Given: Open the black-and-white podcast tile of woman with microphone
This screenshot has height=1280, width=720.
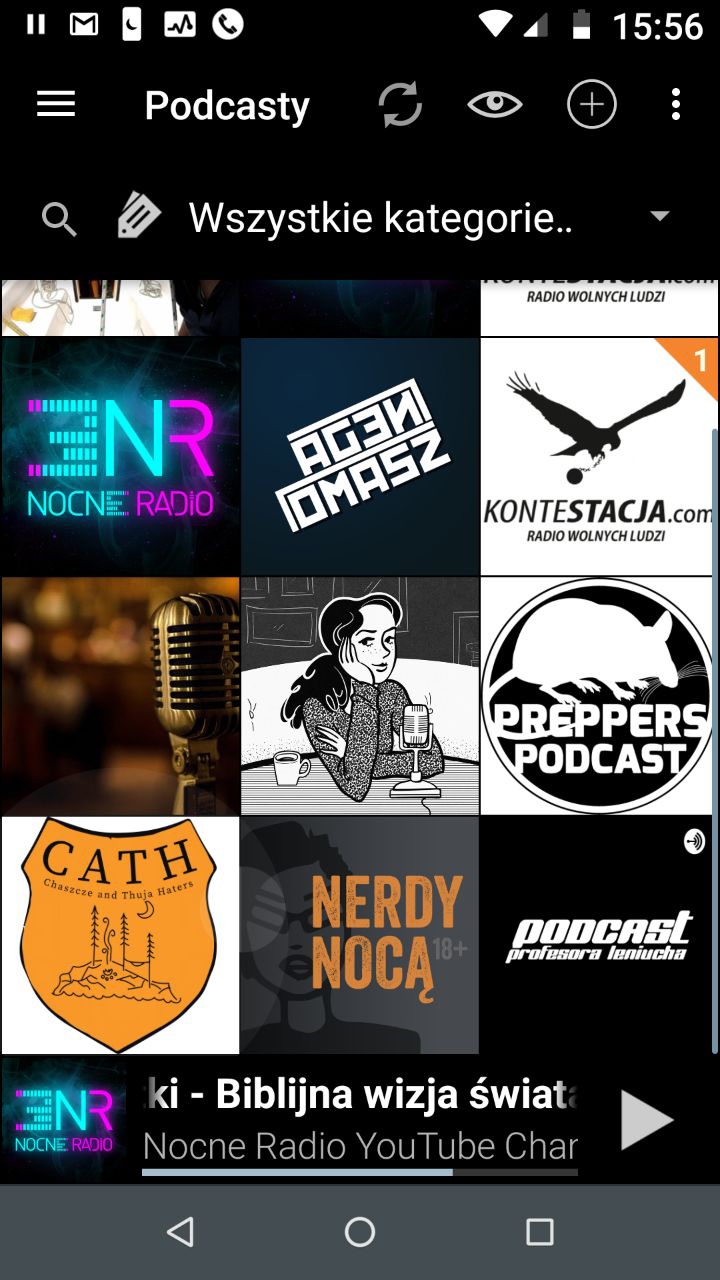Looking at the screenshot, I should (360, 696).
